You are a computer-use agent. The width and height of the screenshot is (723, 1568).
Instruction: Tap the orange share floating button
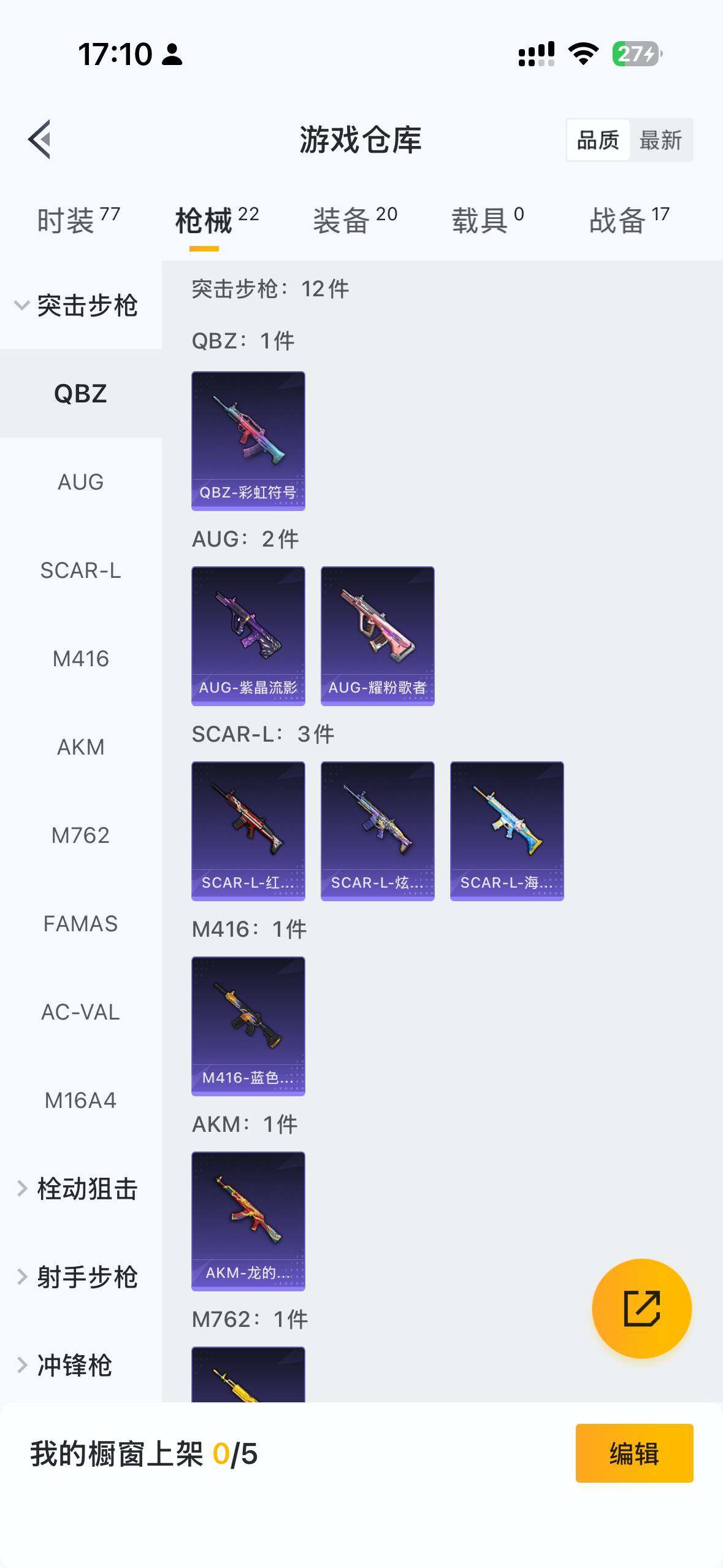pyautogui.click(x=641, y=1309)
